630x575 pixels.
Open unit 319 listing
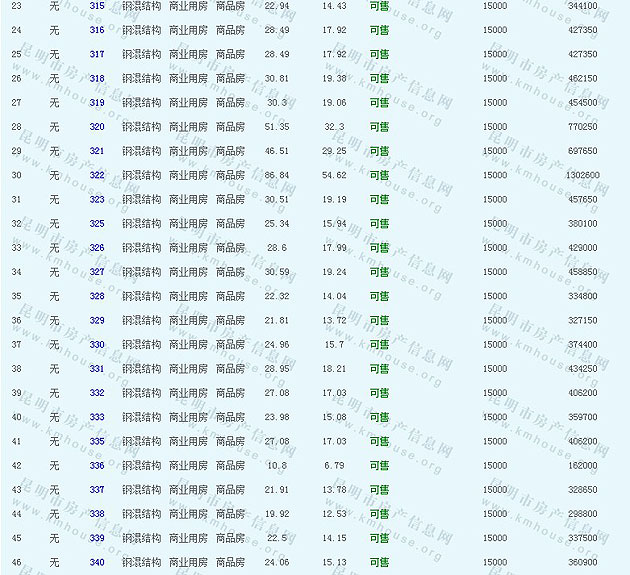pyautogui.click(x=96, y=102)
